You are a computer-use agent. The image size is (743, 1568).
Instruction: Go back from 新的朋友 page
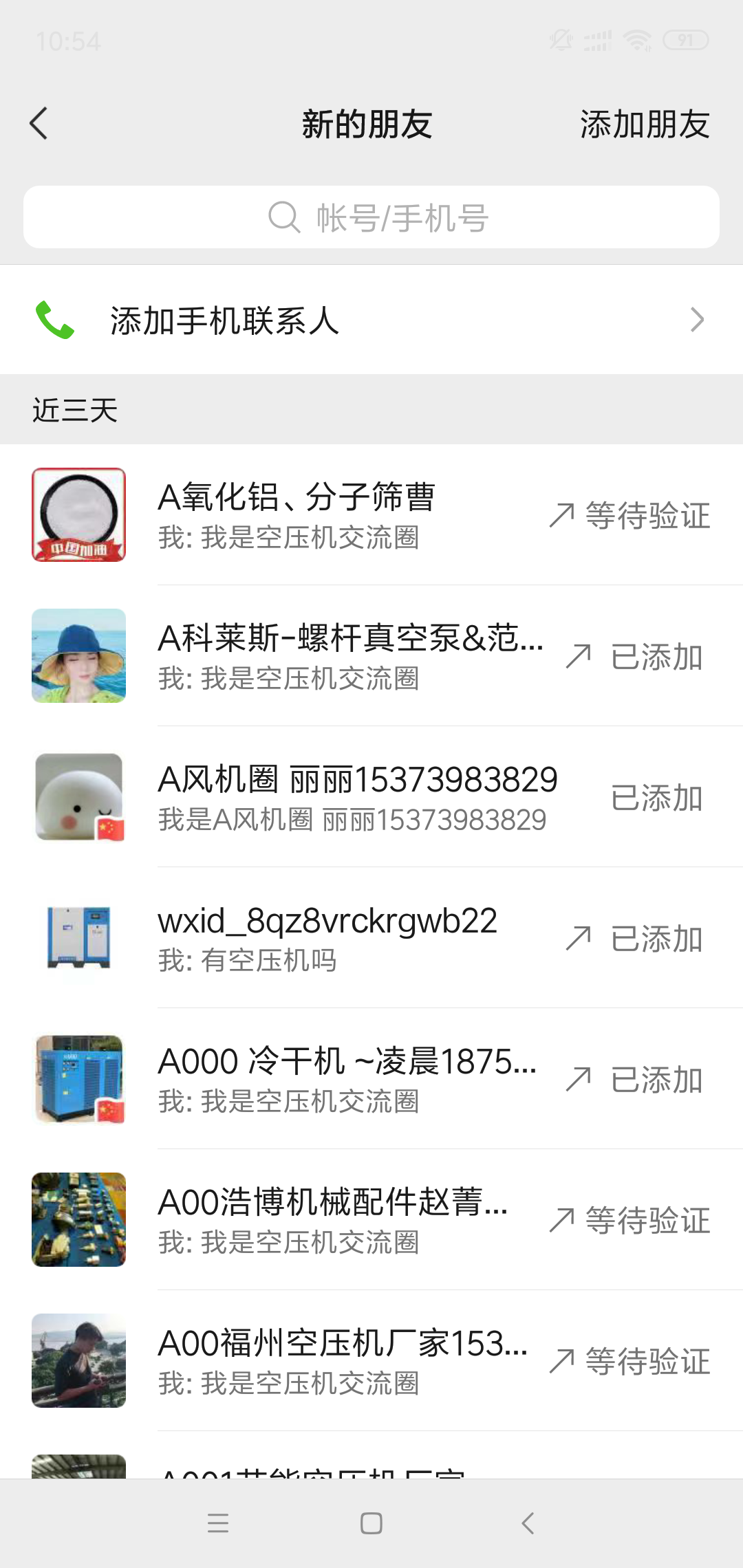pos(39,124)
